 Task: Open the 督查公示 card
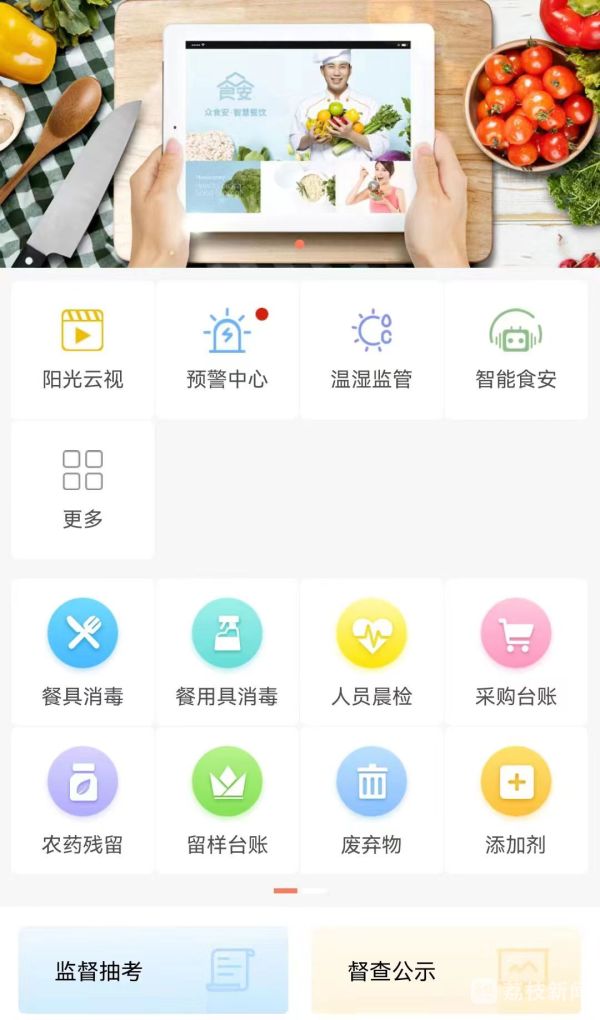coord(445,970)
